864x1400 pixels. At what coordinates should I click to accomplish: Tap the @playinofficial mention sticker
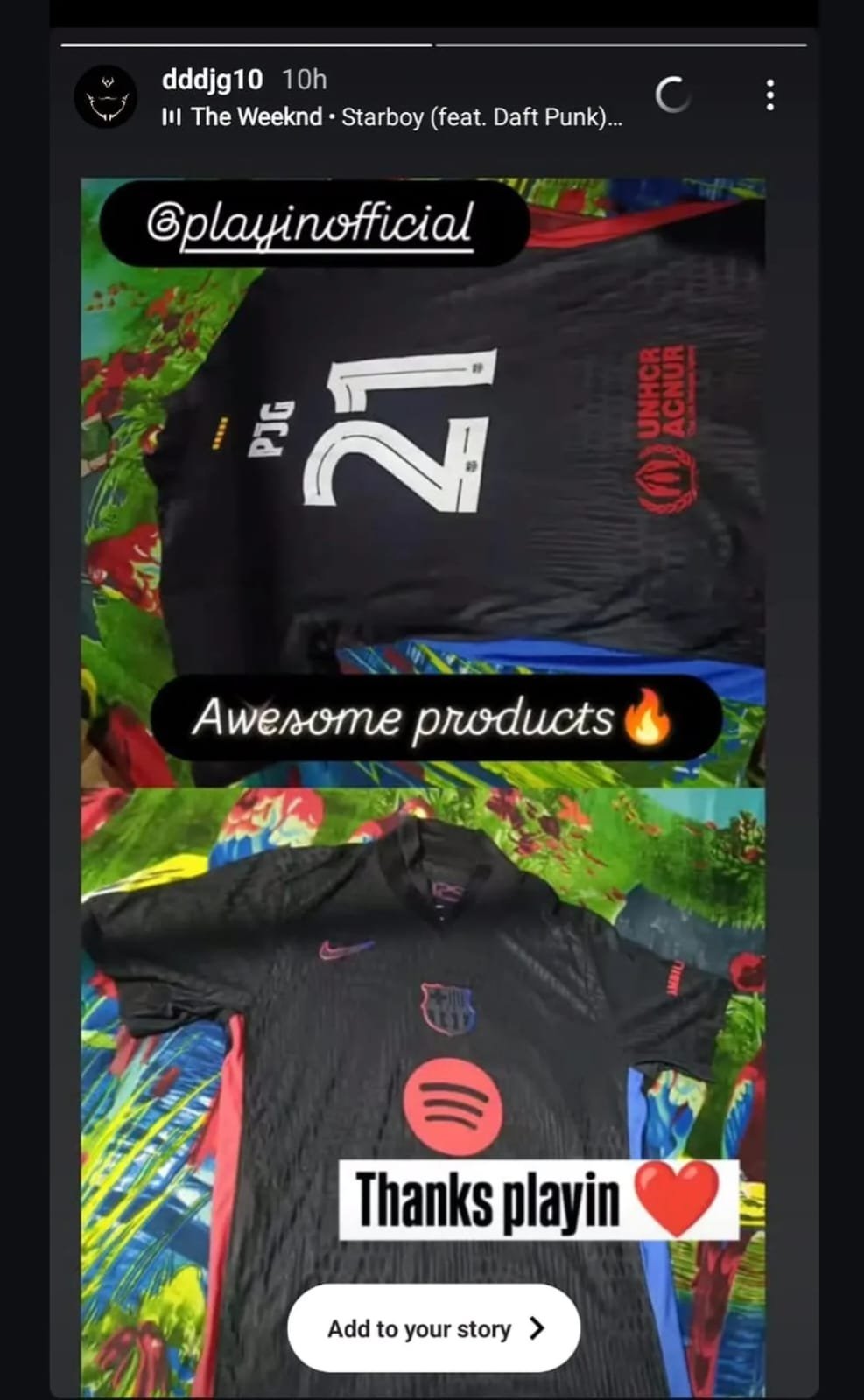(312, 223)
